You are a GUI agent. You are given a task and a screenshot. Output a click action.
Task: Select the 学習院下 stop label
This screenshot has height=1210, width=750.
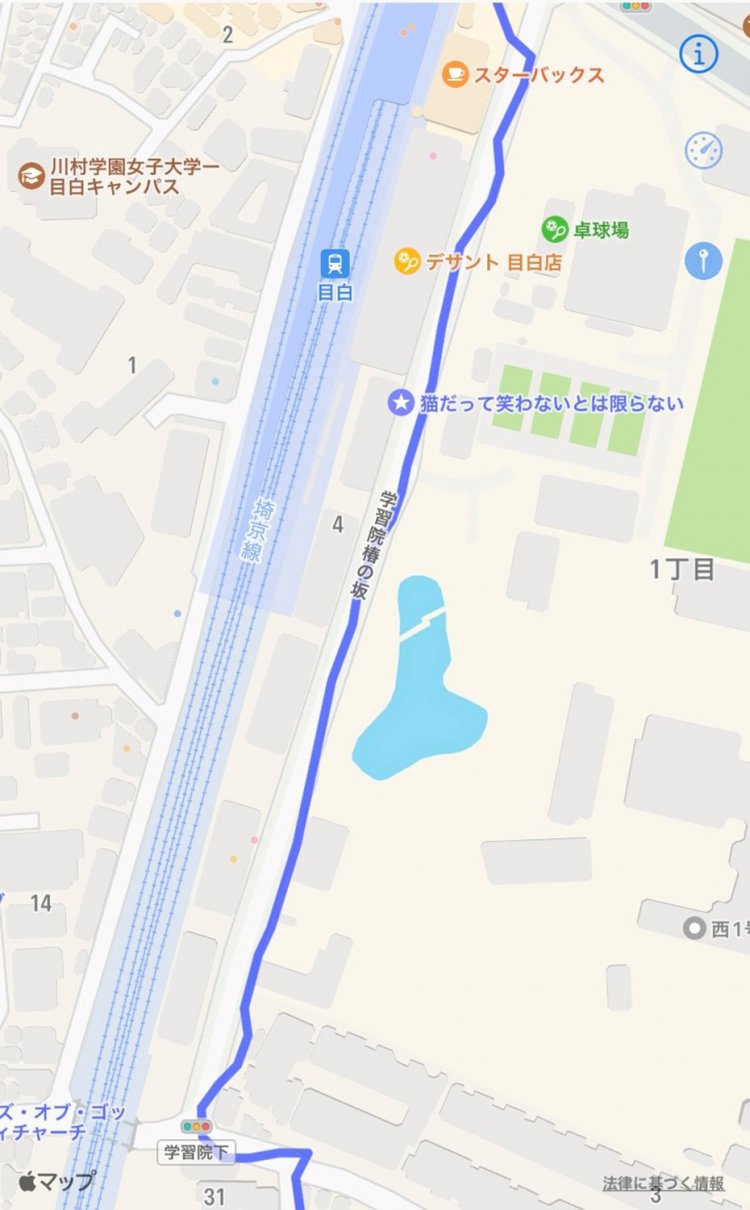[x=199, y=1151]
